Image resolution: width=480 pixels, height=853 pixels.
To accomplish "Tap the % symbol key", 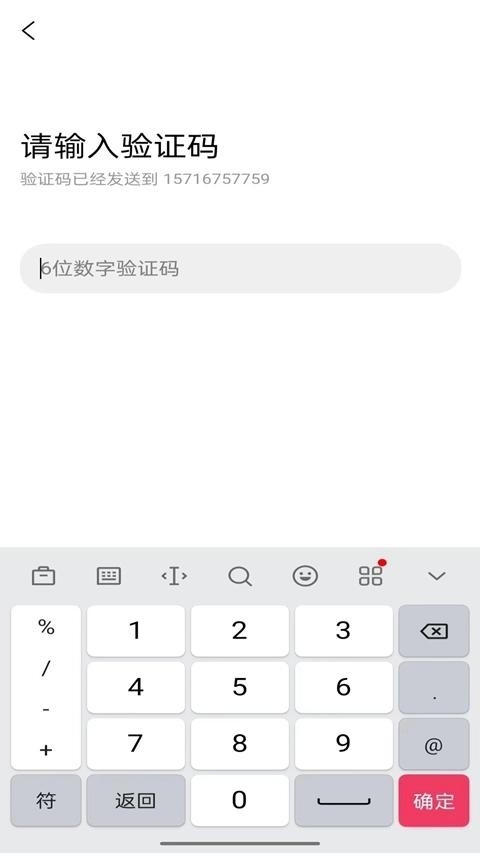I will pos(46,627).
